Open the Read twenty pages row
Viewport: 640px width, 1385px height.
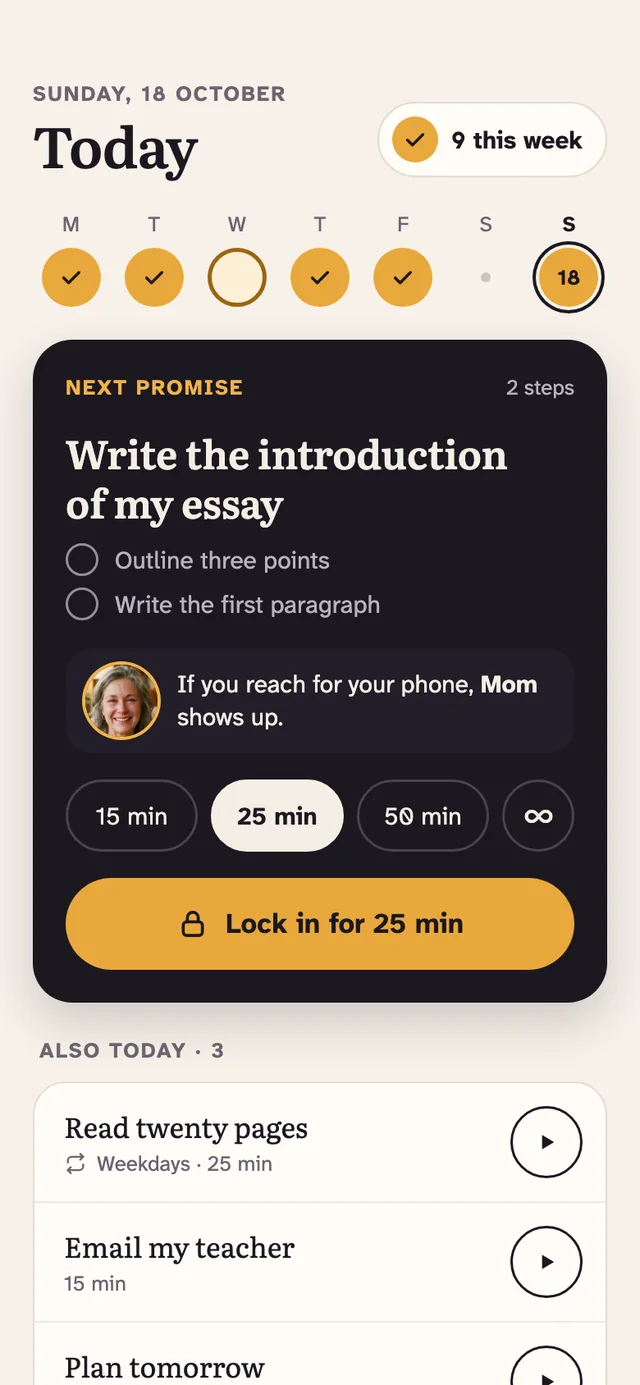pos(320,1143)
